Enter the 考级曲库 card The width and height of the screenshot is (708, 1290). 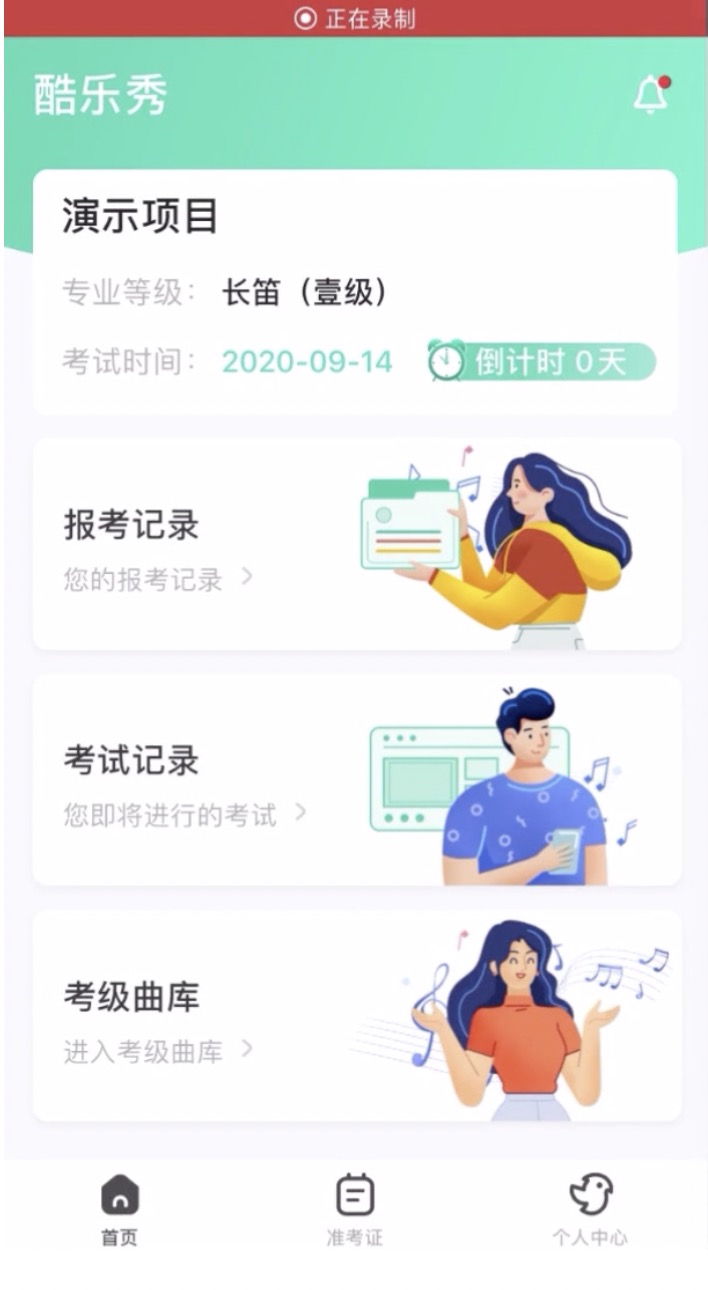(x=357, y=1016)
